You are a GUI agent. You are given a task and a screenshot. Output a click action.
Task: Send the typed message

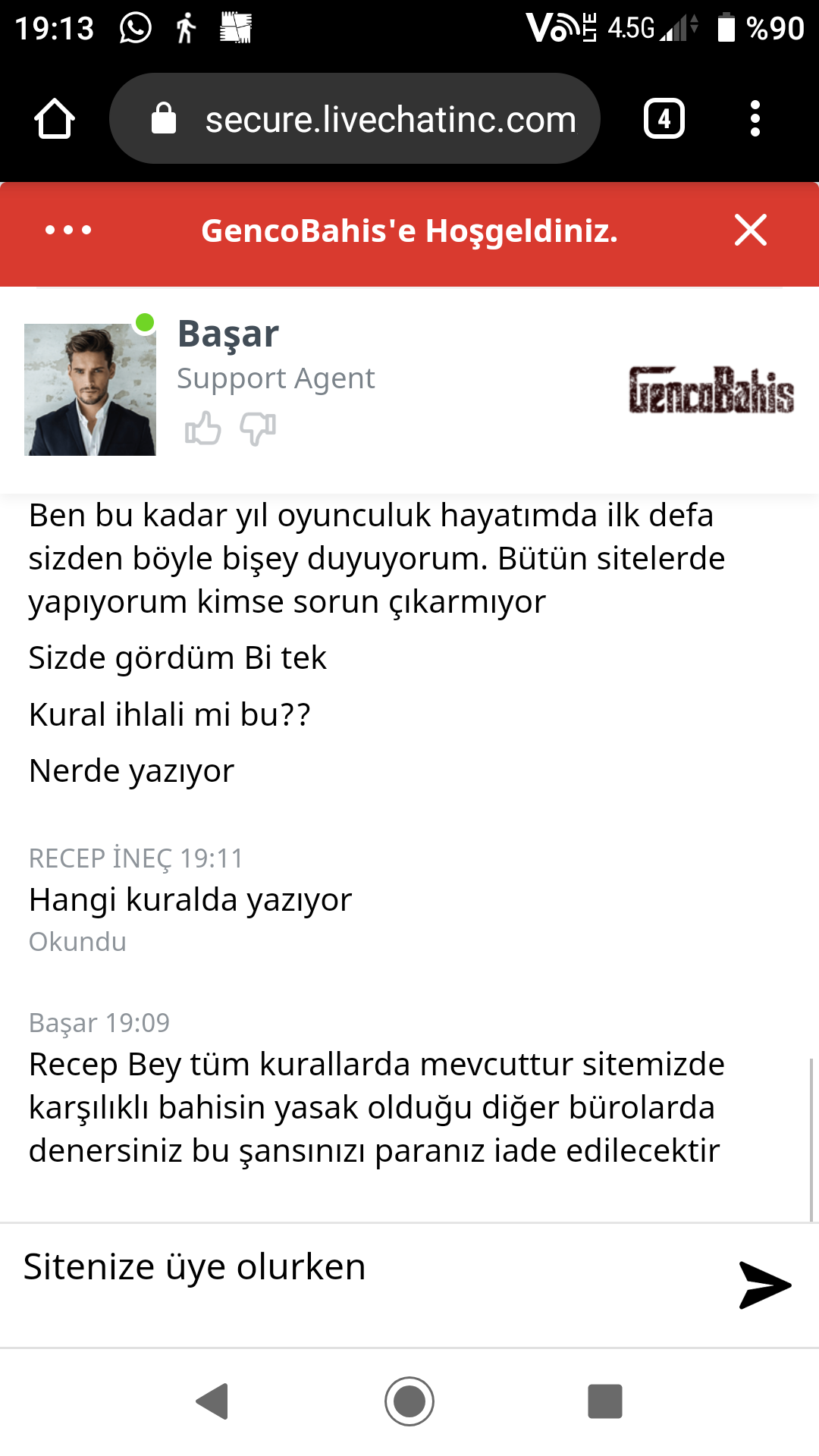tap(764, 1285)
